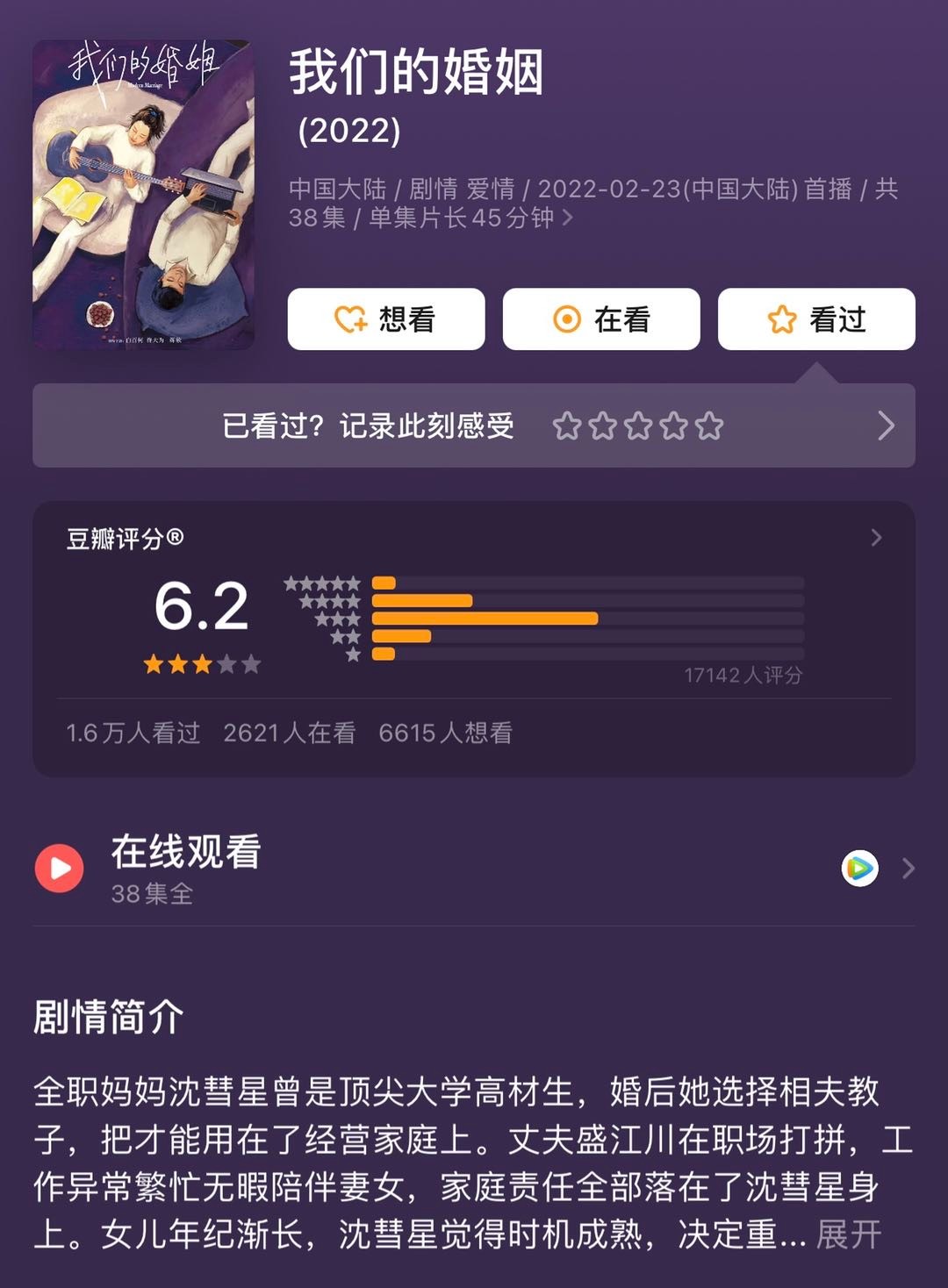View the 我们的婚姻 poster image
948x1288 pixels.
click(x=144, y=195)
